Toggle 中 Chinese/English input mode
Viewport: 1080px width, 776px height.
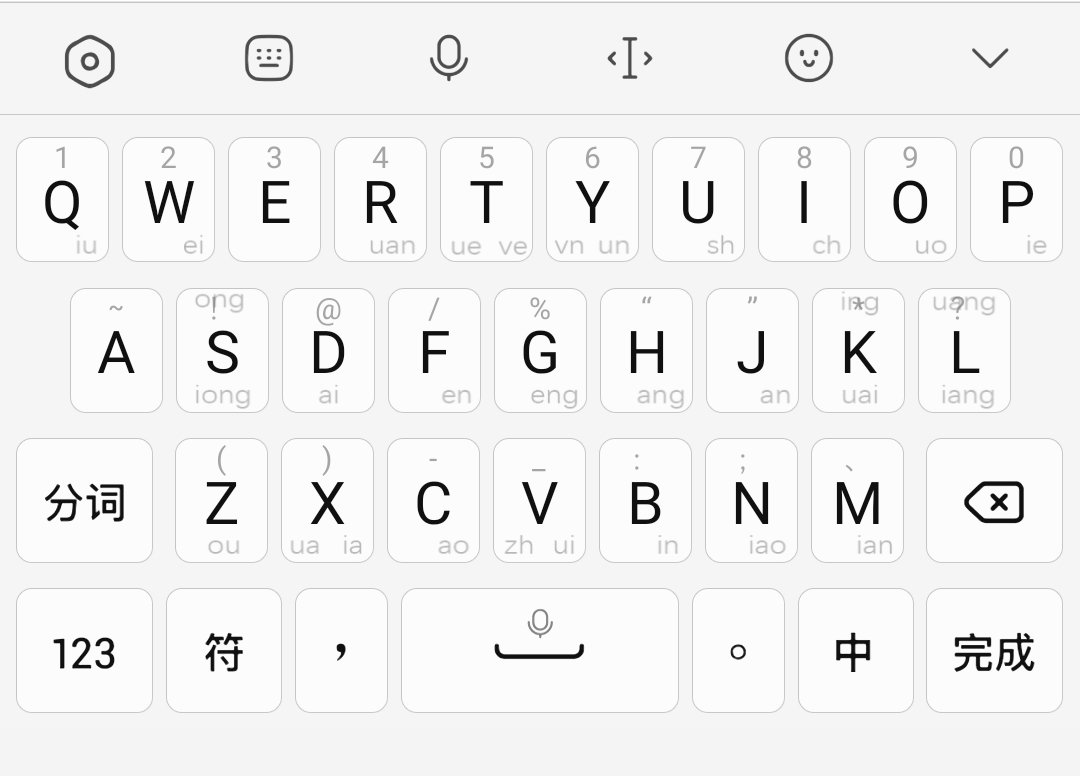tap(855, 651)
